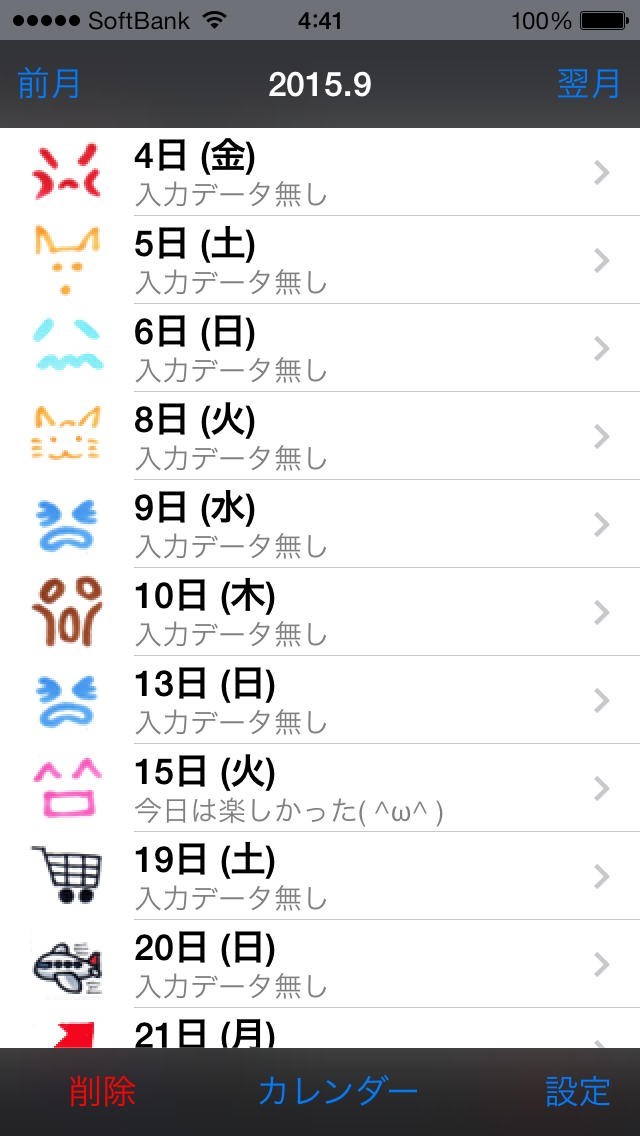Image resolution: width=640 pixels, height=1136 pixels.
Task: Switch to カレンダー calendar view
Action: 338,1091
